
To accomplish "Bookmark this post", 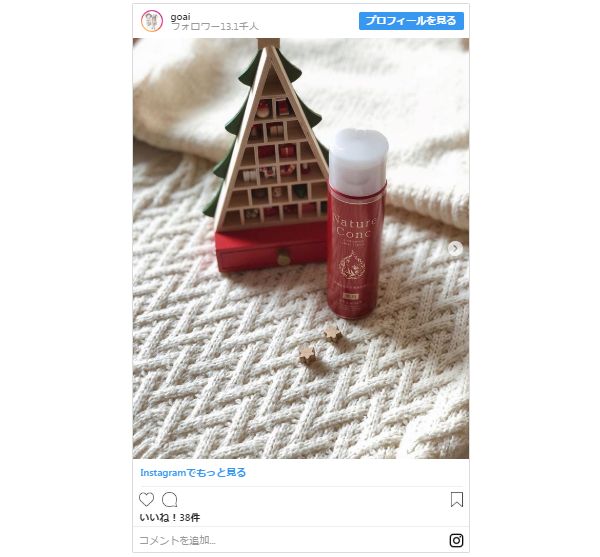I will pos(456,499).
